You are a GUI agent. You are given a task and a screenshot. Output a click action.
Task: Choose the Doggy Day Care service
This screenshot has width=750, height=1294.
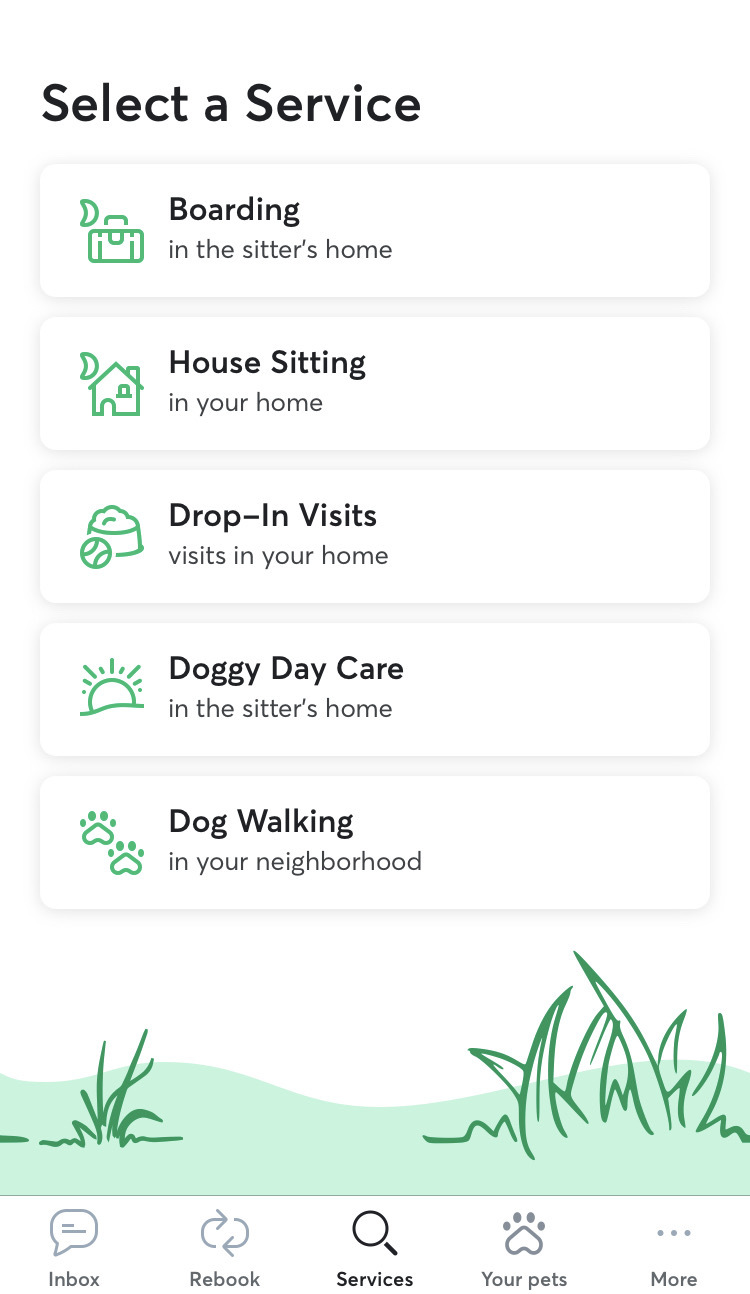pyautogui.click(x=374, y=689)
